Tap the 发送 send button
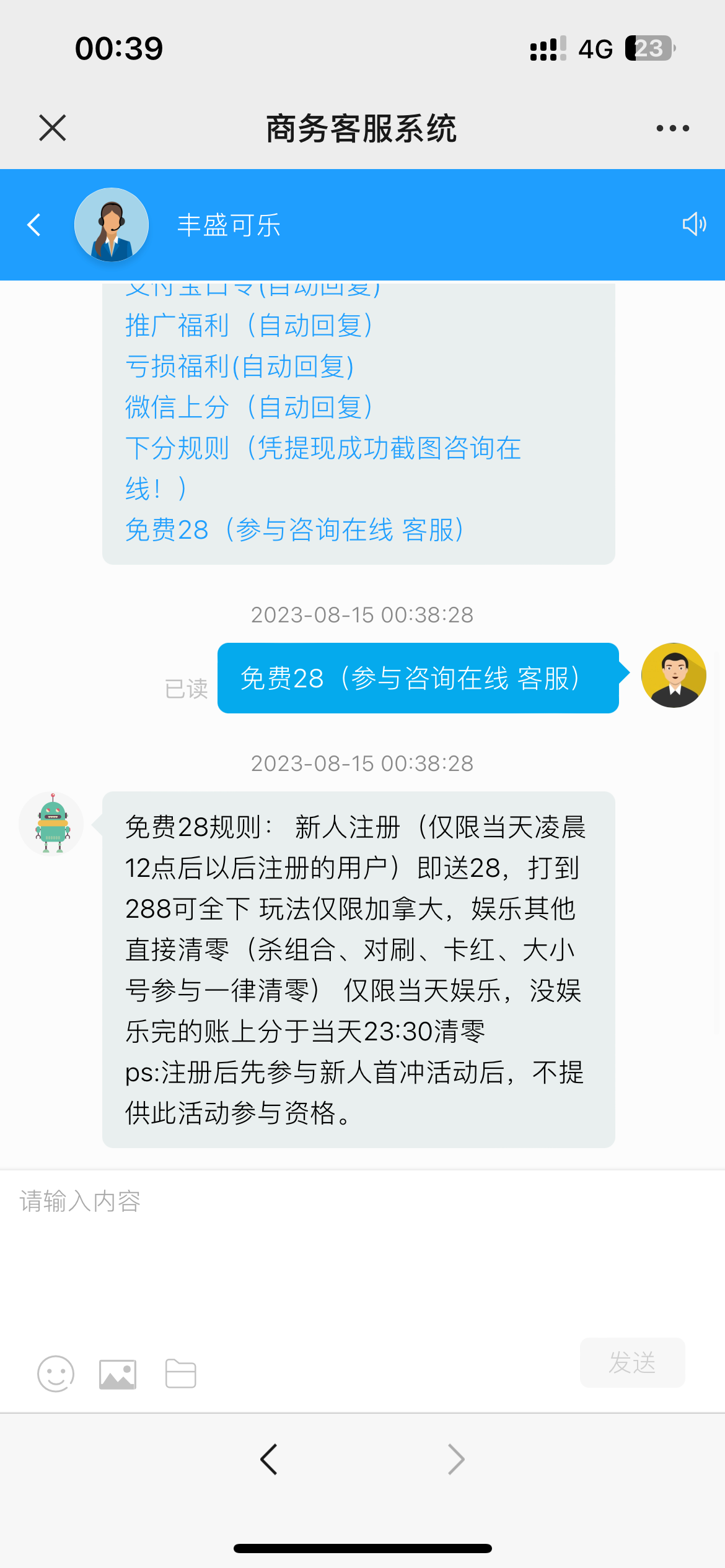This screenshot has height=1568, width=725. (x=632, y=1362)
